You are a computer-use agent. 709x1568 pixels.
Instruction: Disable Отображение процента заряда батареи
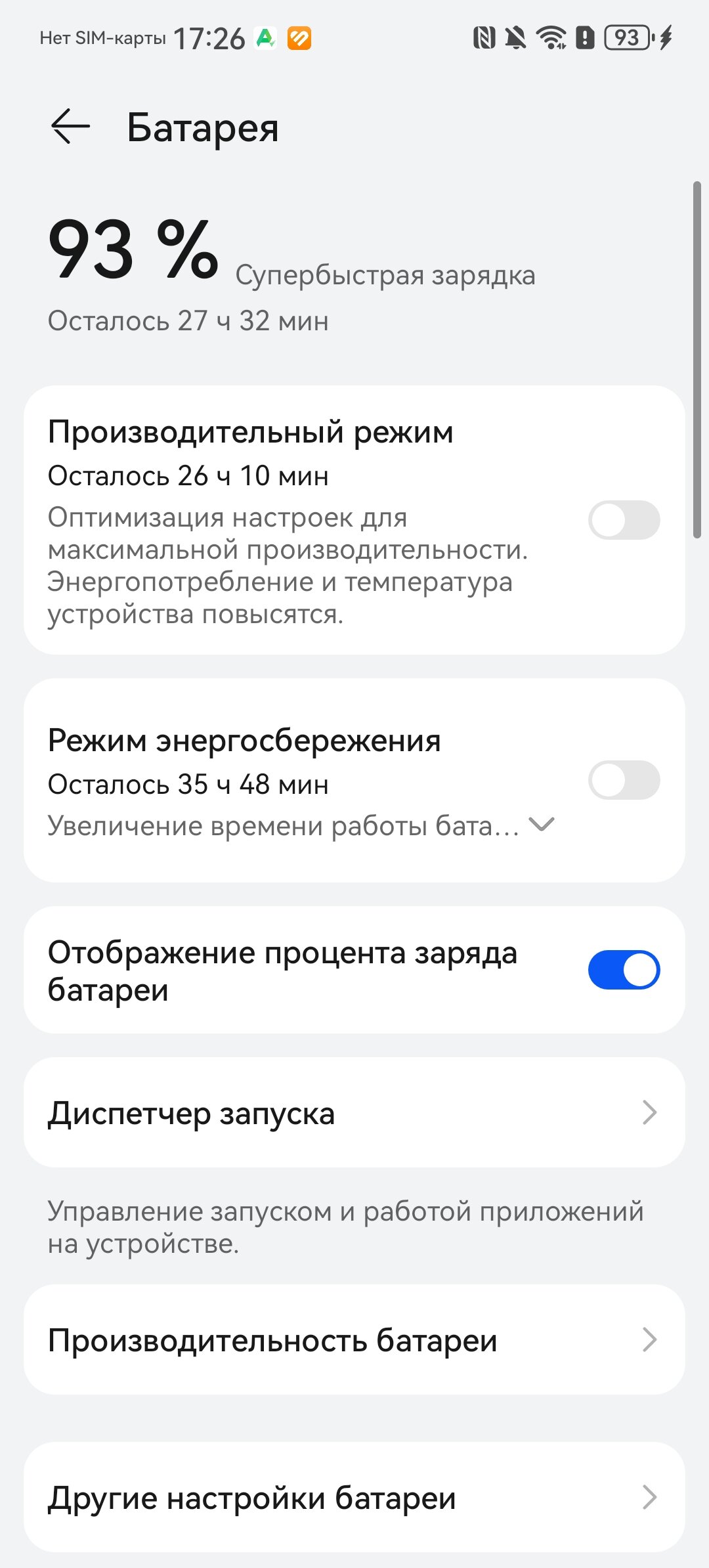pyautogui.click(x=624, y=970)
